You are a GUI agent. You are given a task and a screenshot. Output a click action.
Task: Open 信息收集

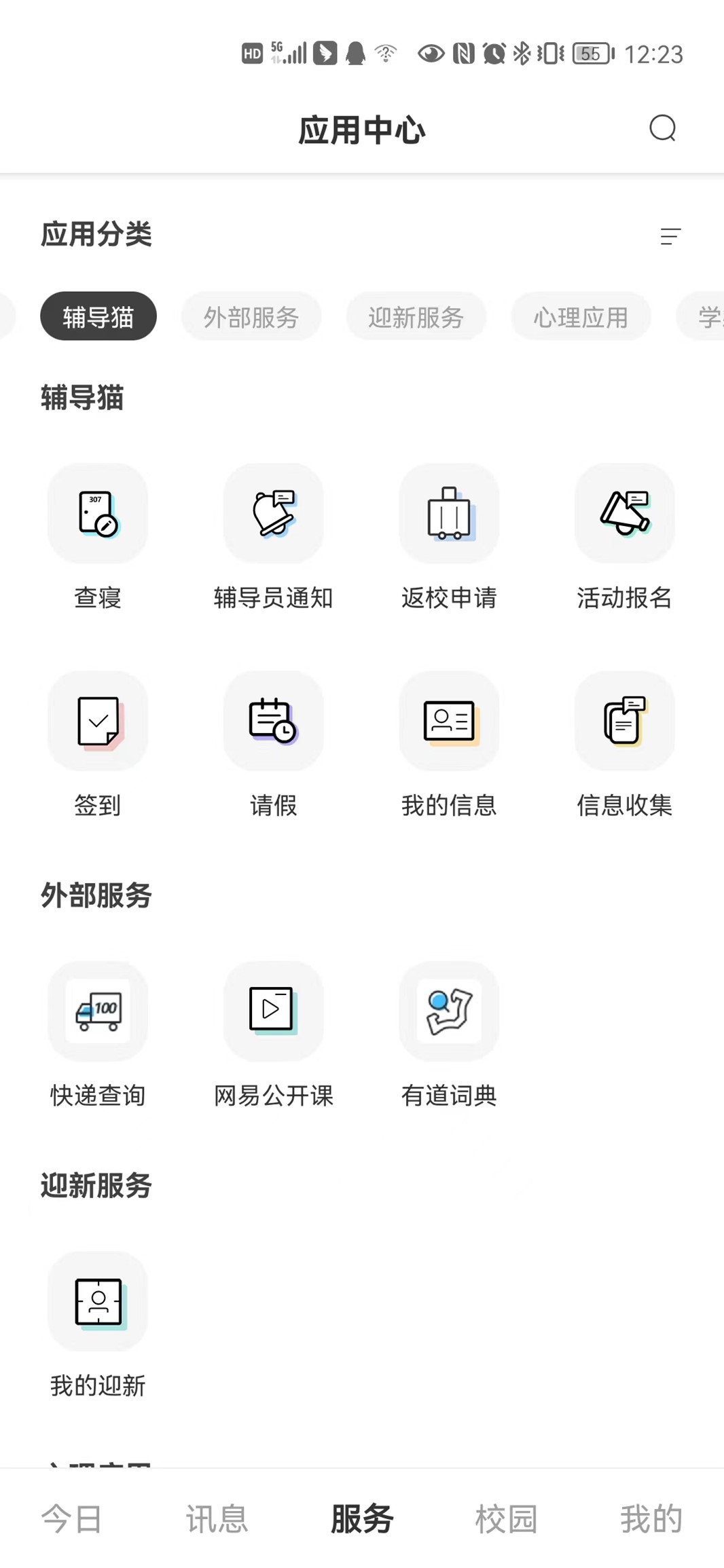click(x=624, y=722)
